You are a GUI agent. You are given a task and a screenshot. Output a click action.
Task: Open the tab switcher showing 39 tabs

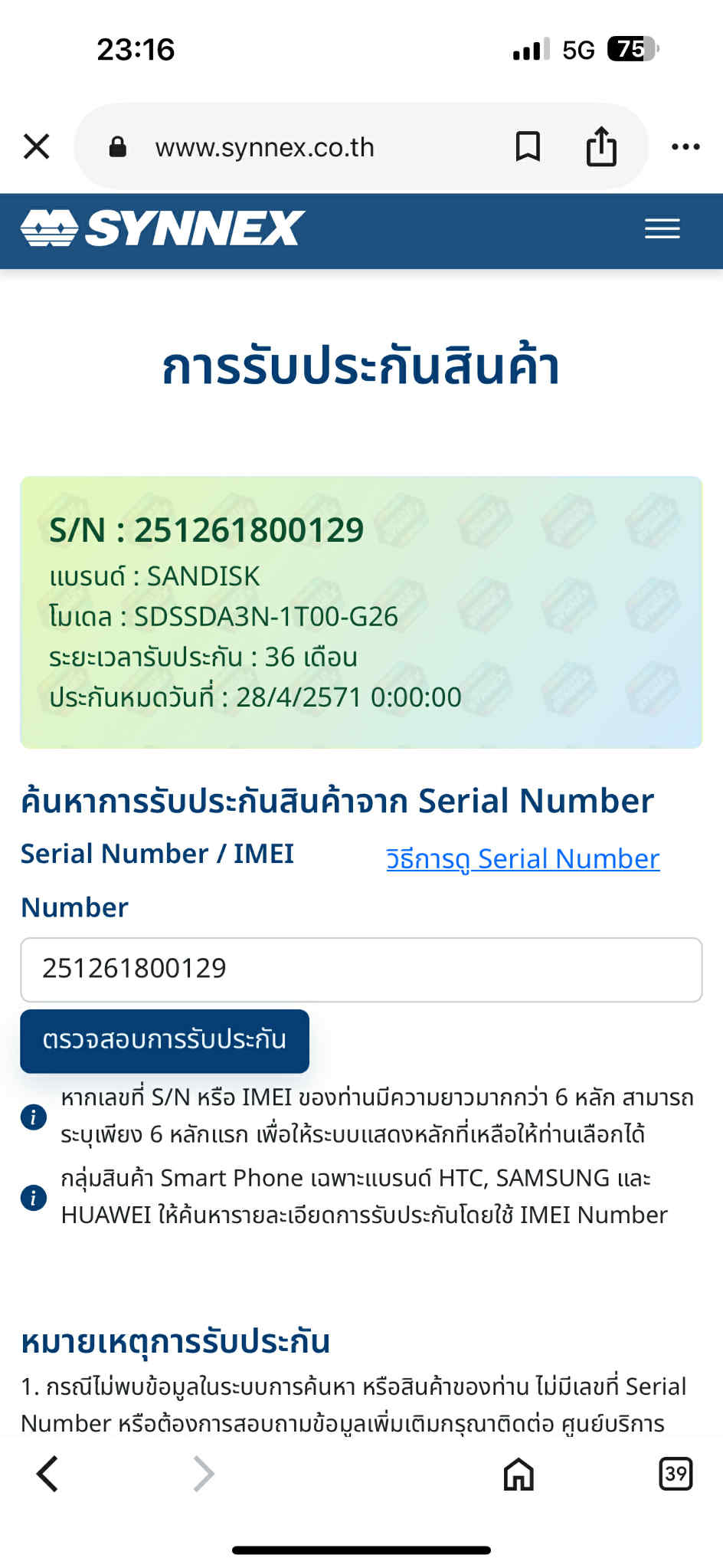click(x=676, y=1473)
